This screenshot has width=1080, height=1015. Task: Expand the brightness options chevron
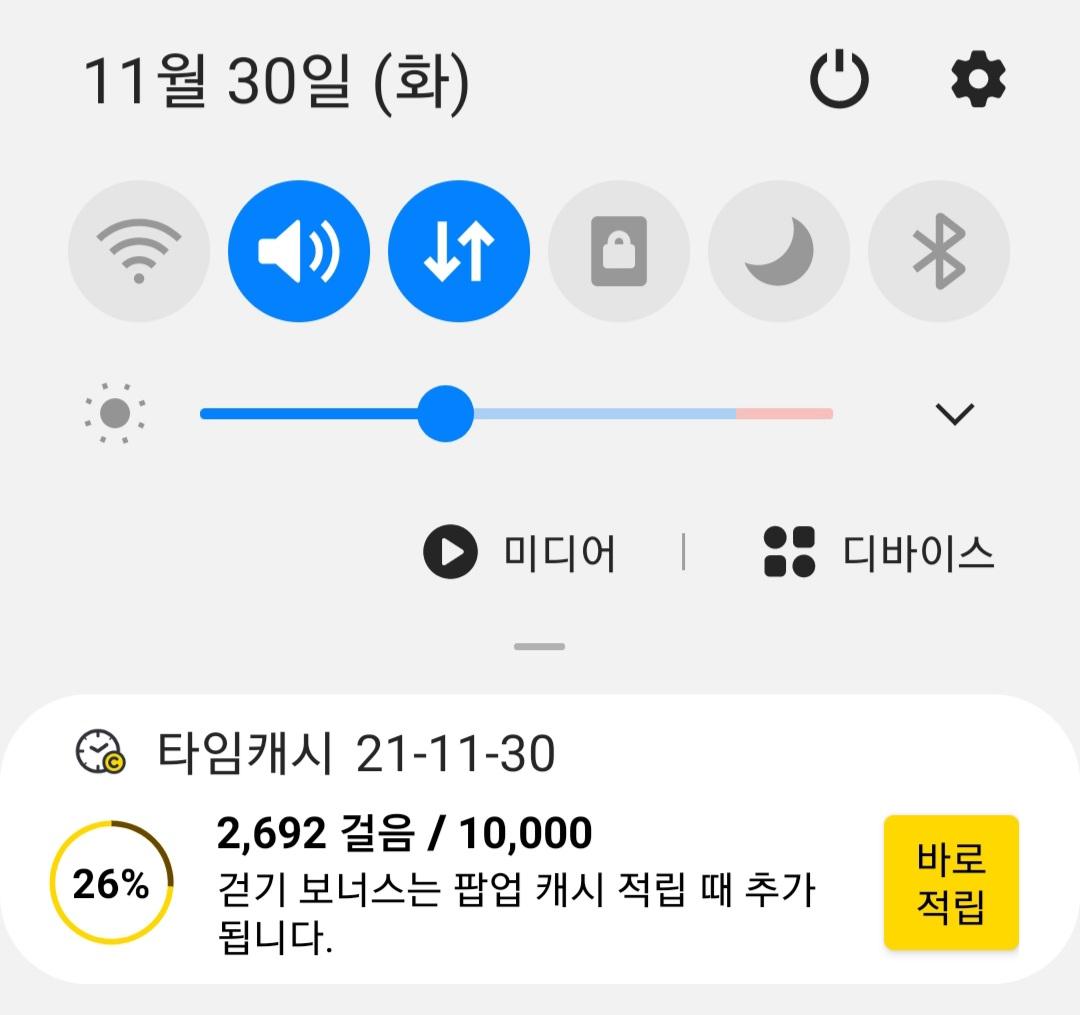tap(954, 413)
